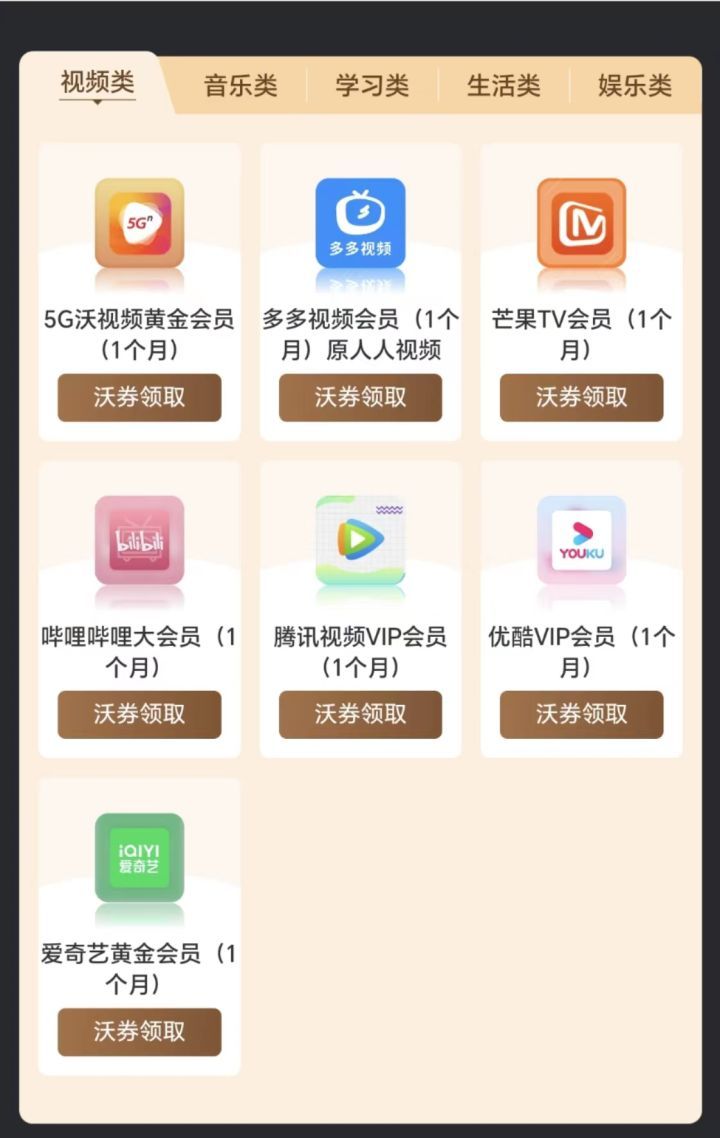The image size is (720, 1138).
Task: Redeem 优酷VIP会员 via 沃券领取
Action: point(581,714)
